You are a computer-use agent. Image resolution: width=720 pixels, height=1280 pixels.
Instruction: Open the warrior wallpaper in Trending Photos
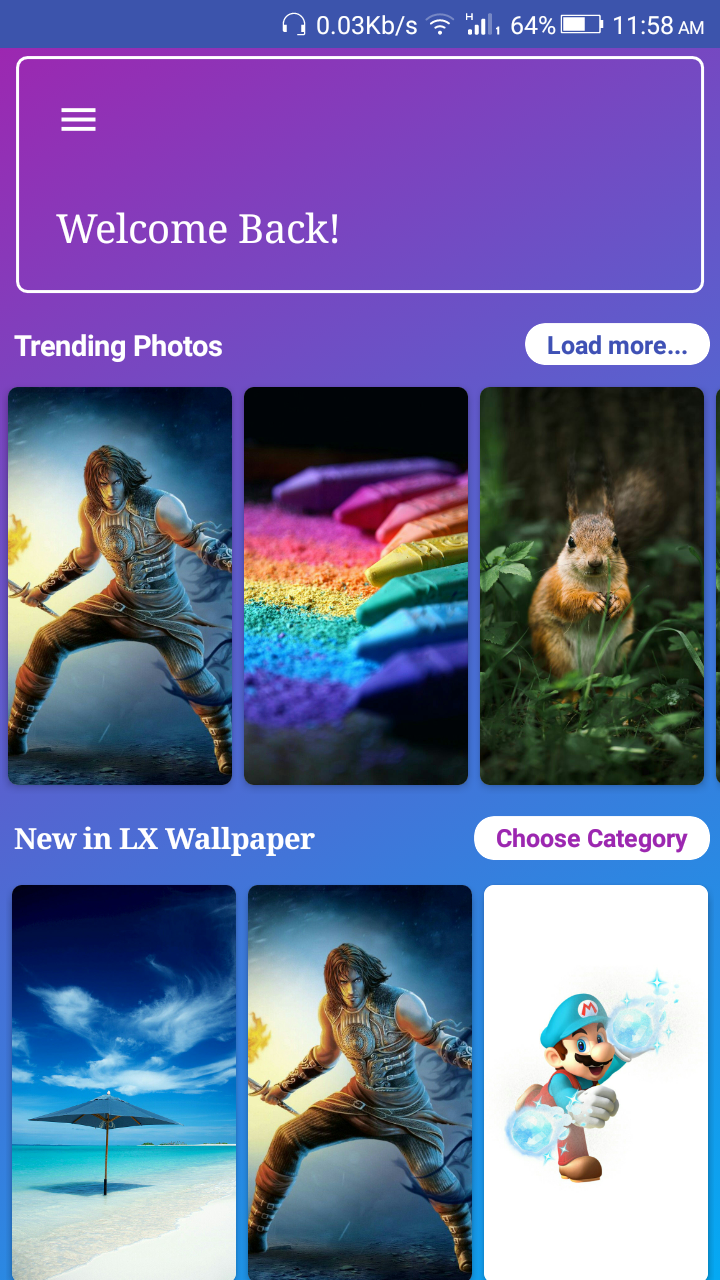click(120, 585)
